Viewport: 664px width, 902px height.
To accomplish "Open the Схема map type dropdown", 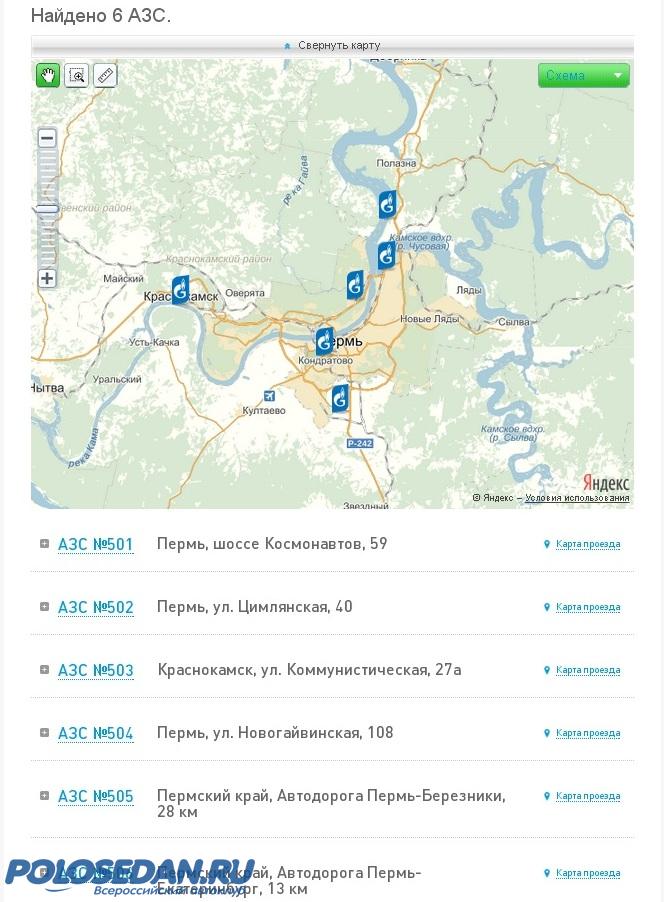I will click(x=584, y=75).
